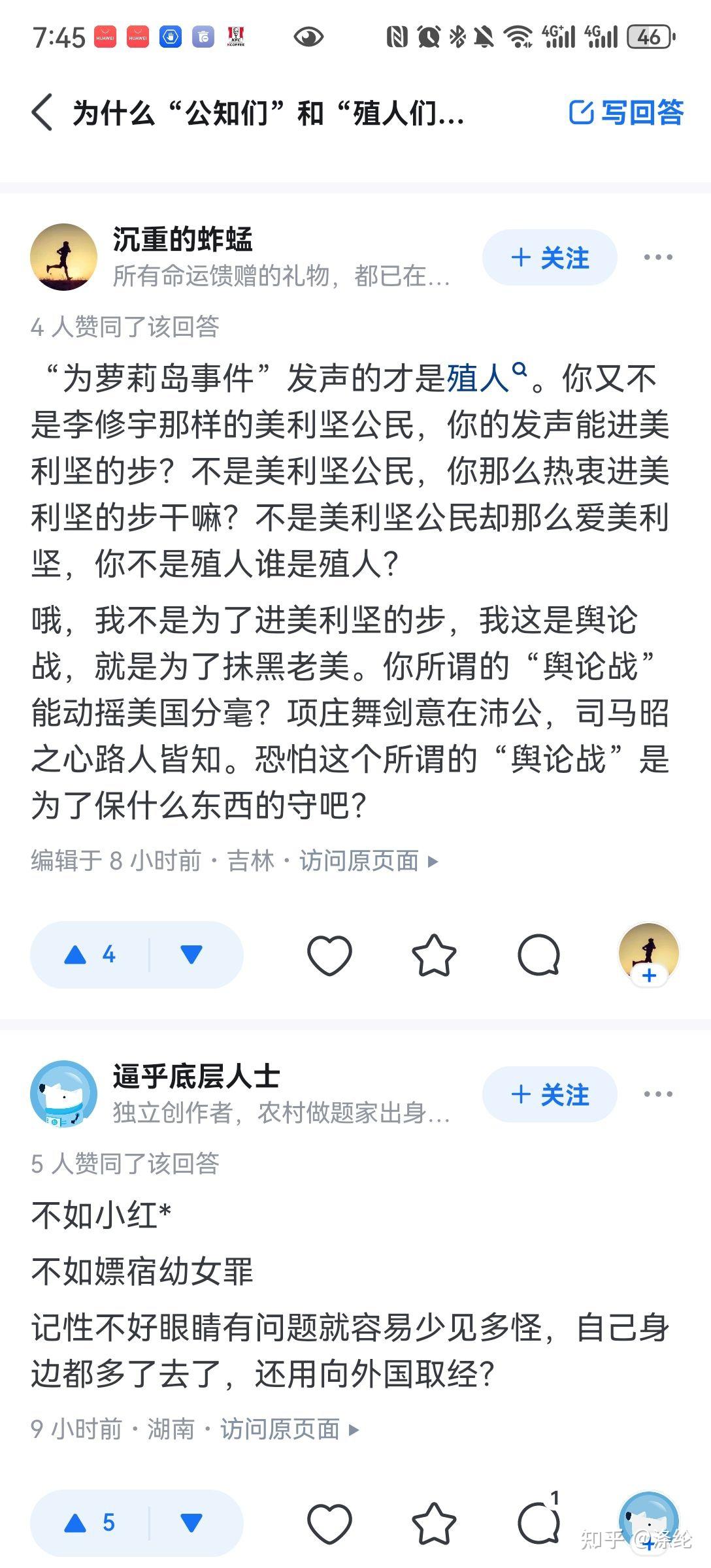Open comments on 逼乎底层人士's answer
711x1568 pixels.
[538, 1524]
